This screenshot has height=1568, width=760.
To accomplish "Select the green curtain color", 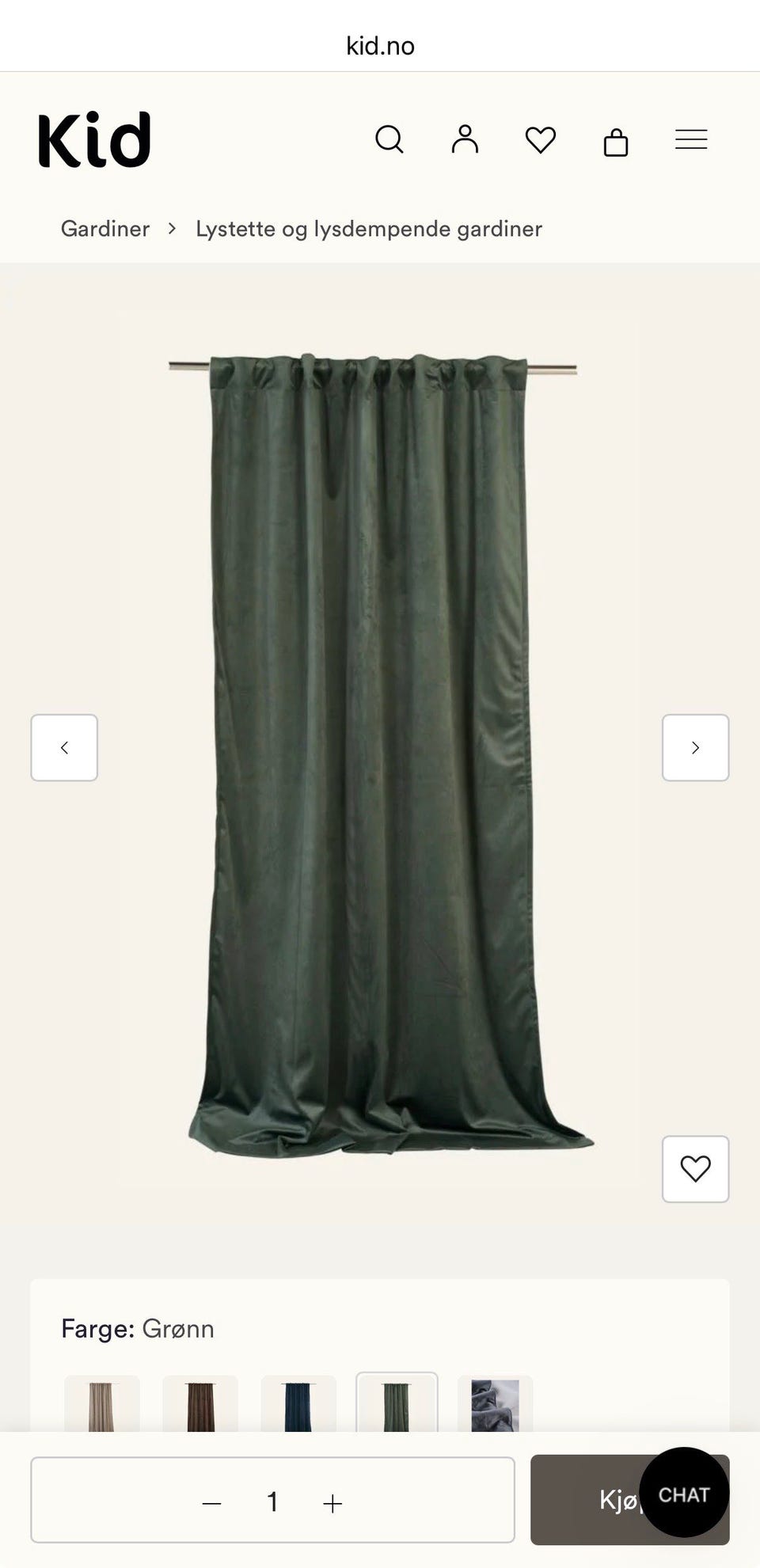I will 397,1403.
